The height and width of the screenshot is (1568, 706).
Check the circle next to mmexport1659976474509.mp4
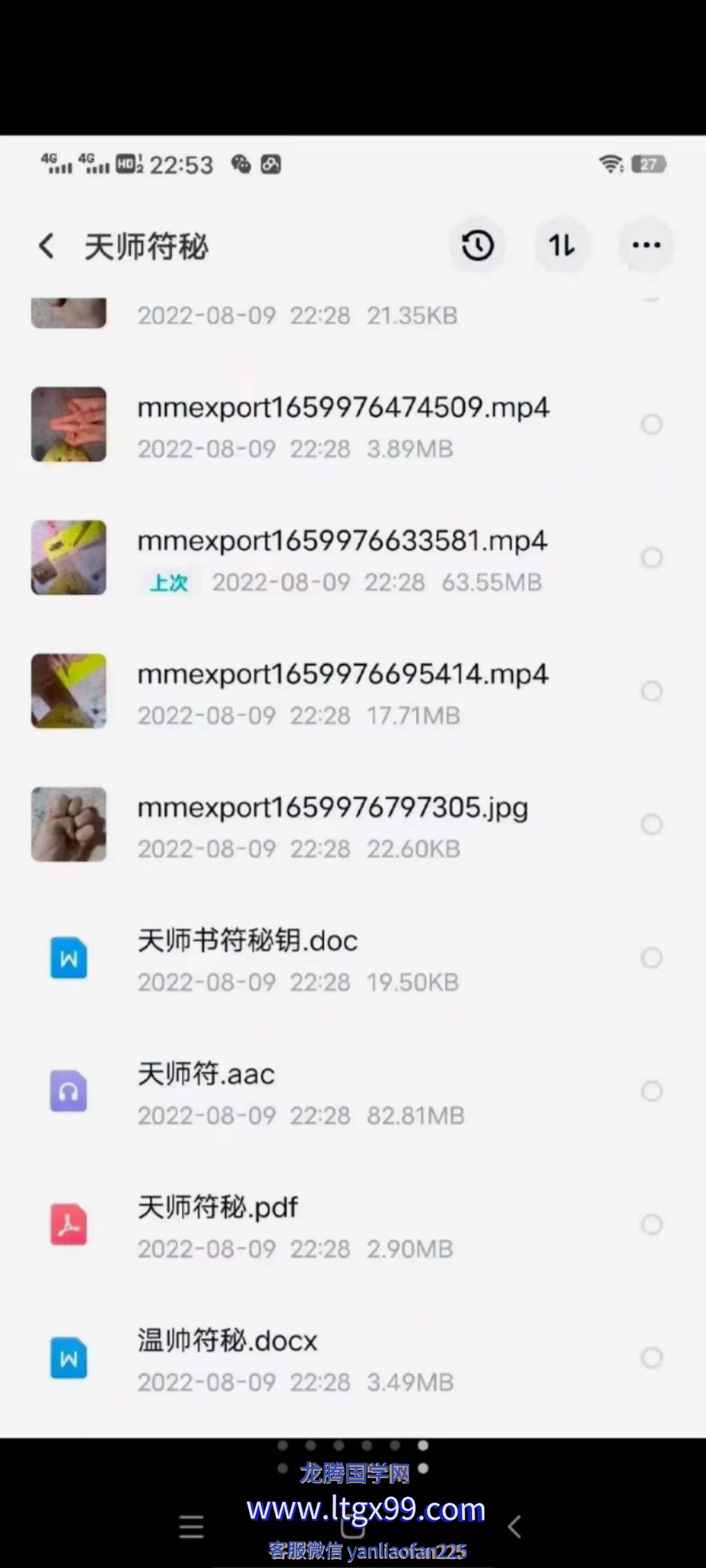tap(652, 425)
